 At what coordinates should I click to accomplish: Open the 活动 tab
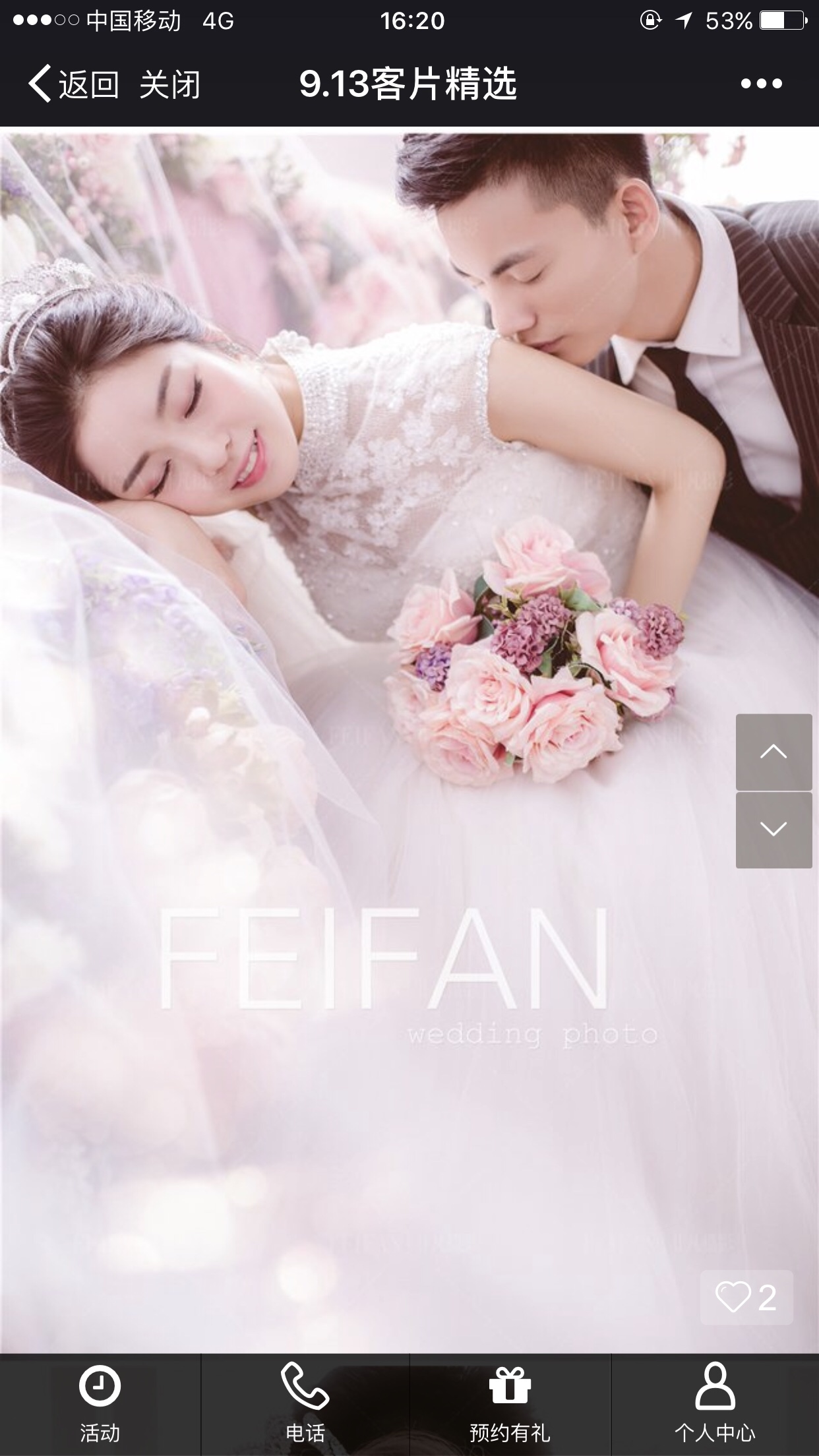tap(100, 1405)
